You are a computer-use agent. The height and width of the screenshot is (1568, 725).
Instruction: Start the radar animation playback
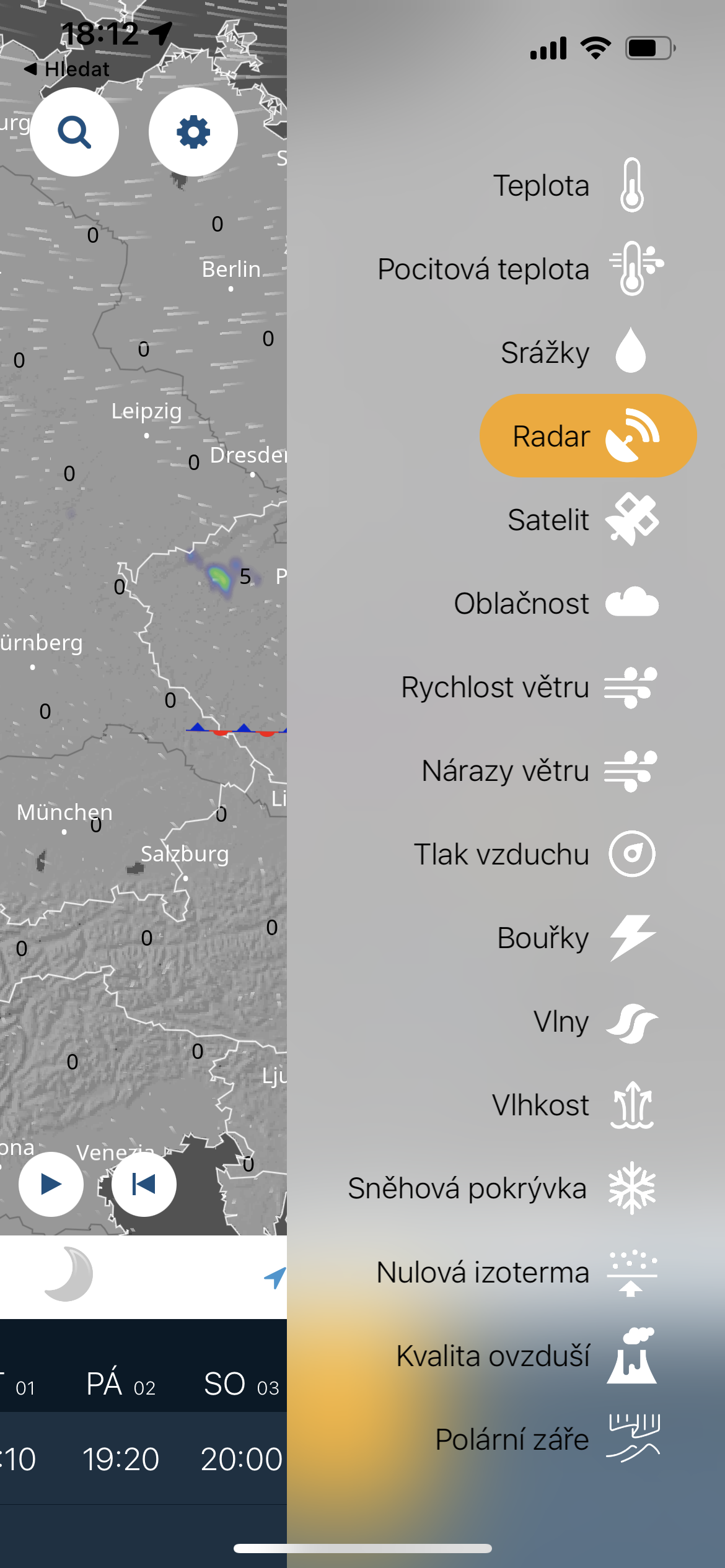point(51,1184)
